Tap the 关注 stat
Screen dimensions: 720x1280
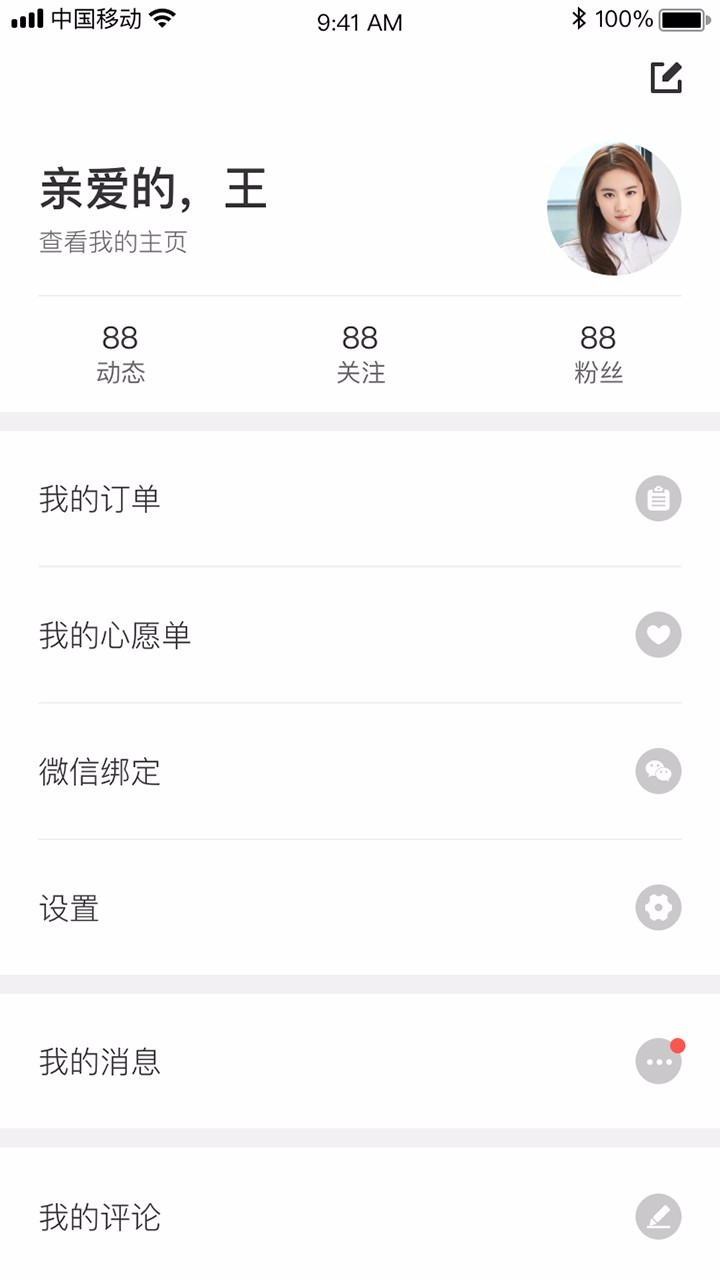359,352
